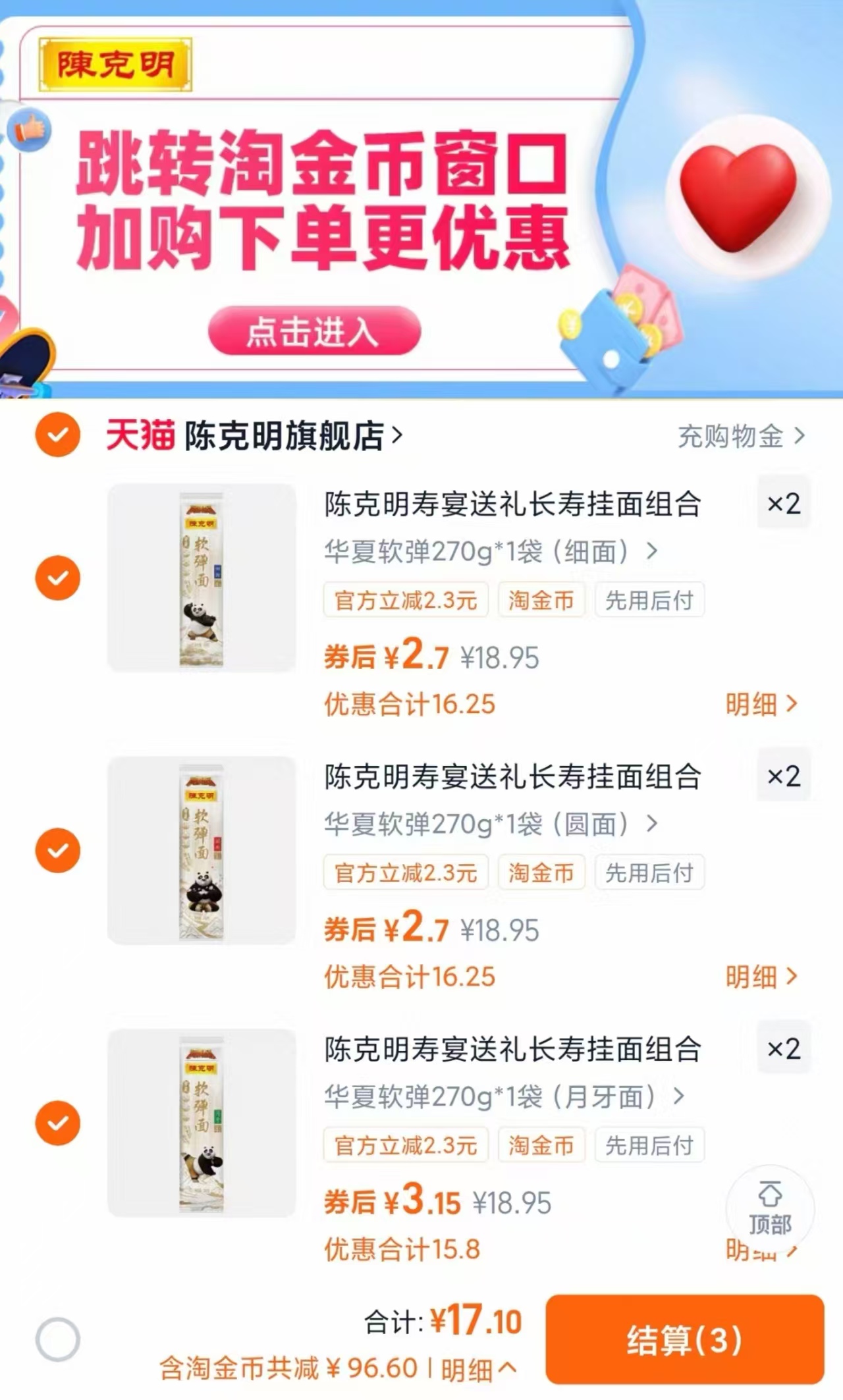Tap the 淘金币 tag on the 细面 item
Image resolution: width=843 pixels, height=1400 pixels.
541,600
